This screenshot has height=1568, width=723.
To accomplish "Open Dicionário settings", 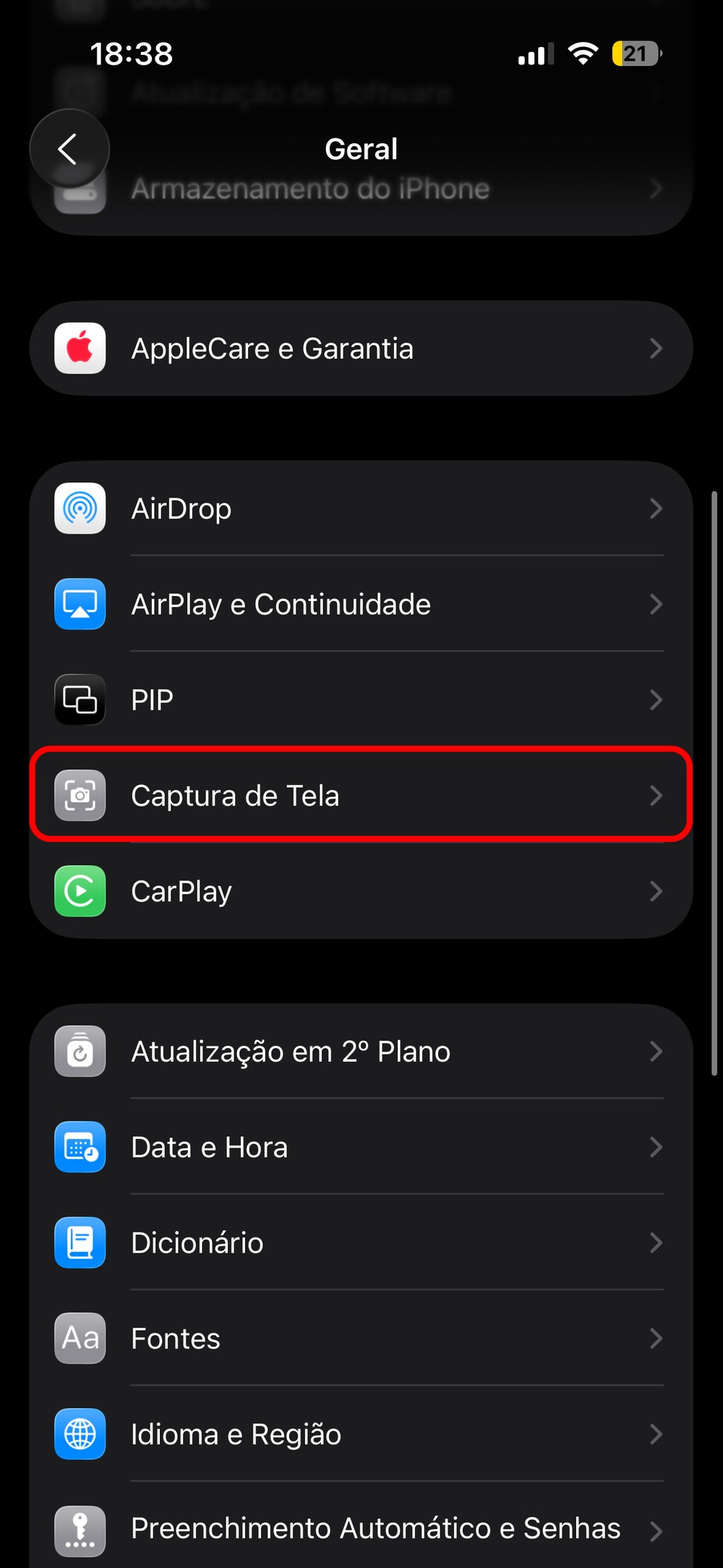I will click(360, 1243).
